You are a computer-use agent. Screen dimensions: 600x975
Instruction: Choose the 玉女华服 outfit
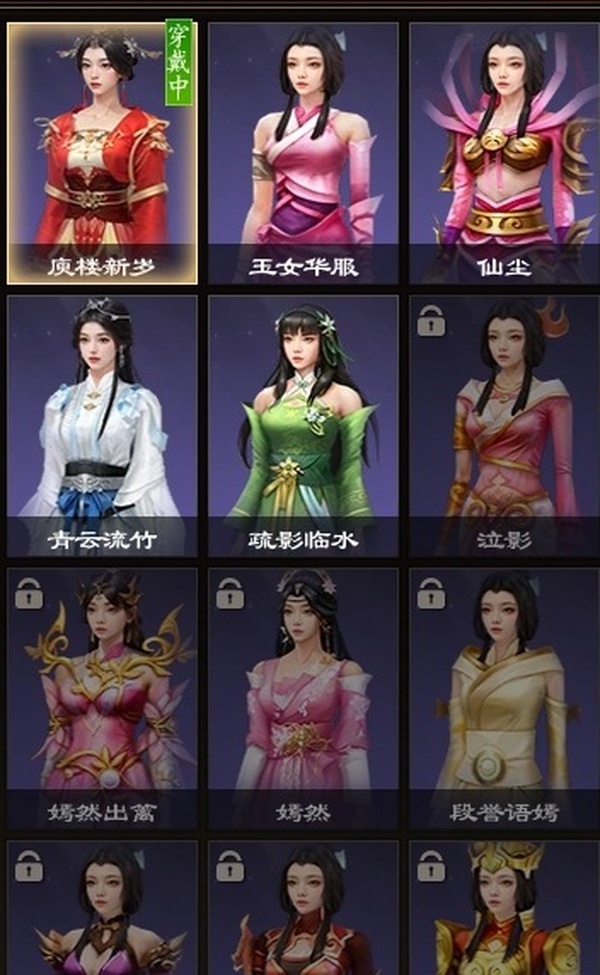[x=303, y=150]
